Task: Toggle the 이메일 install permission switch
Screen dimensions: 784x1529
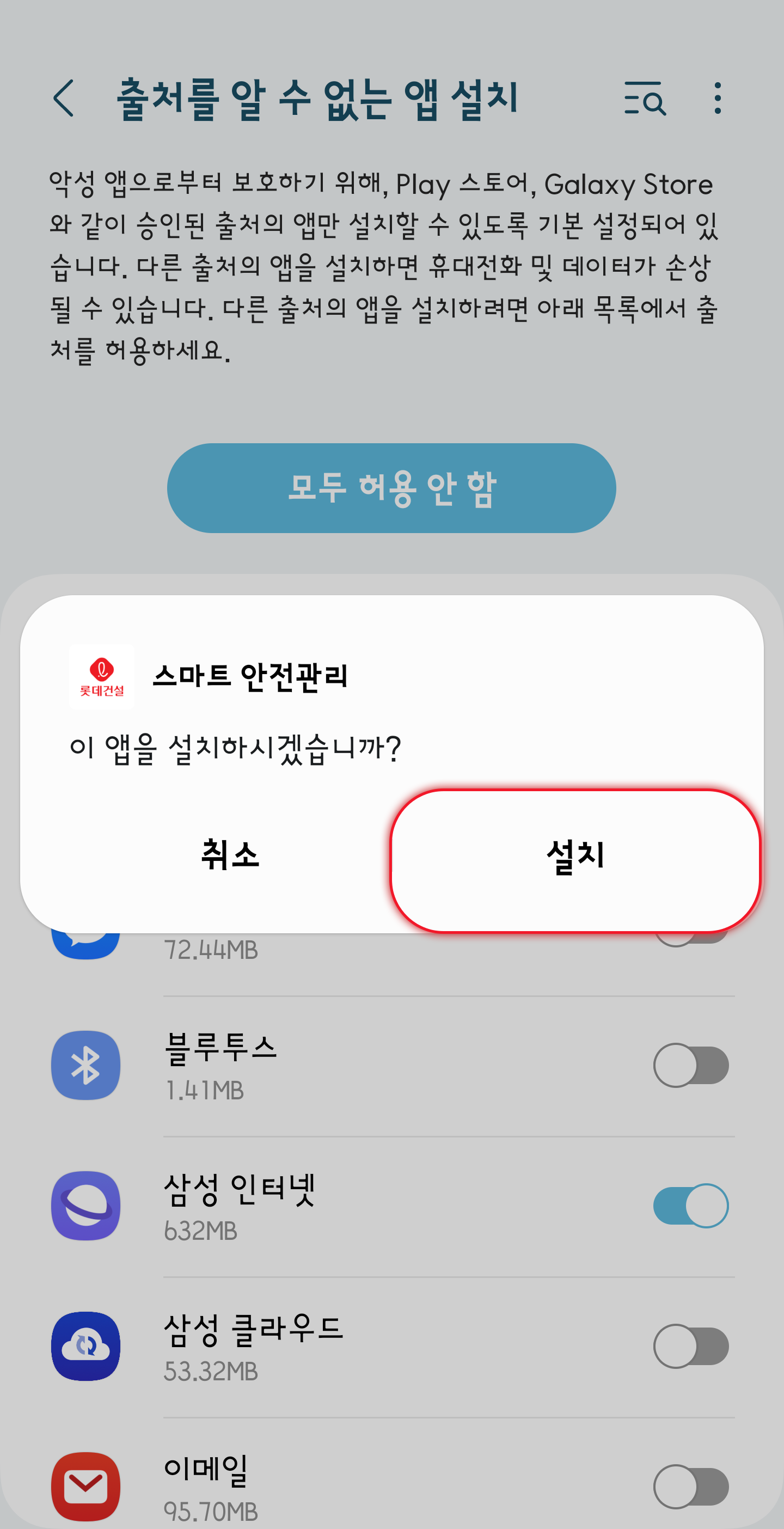Action: (x=690, y=1487)
